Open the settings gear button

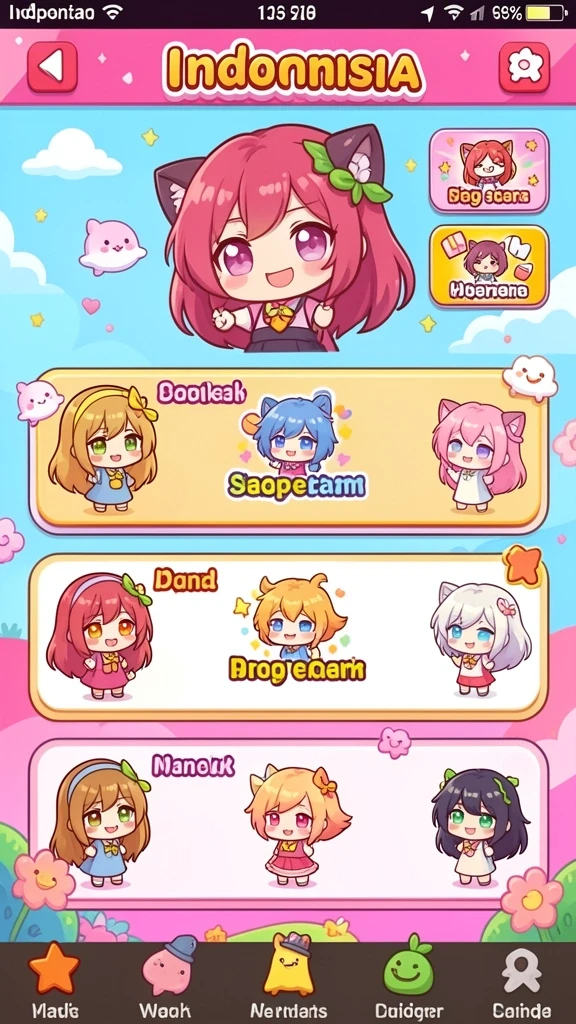524,67
